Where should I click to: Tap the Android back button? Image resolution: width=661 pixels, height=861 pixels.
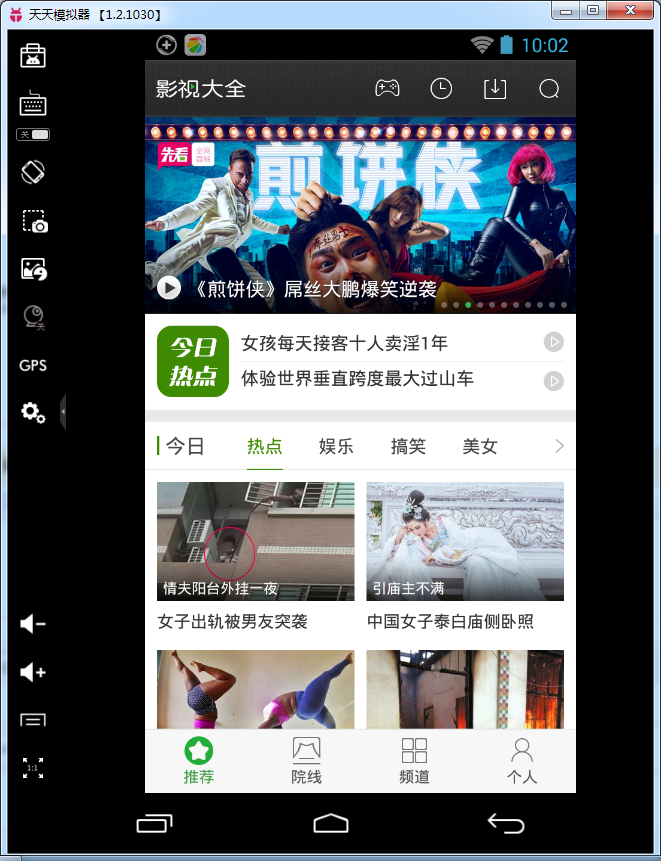pyautogui.click(x=505, y=823)
